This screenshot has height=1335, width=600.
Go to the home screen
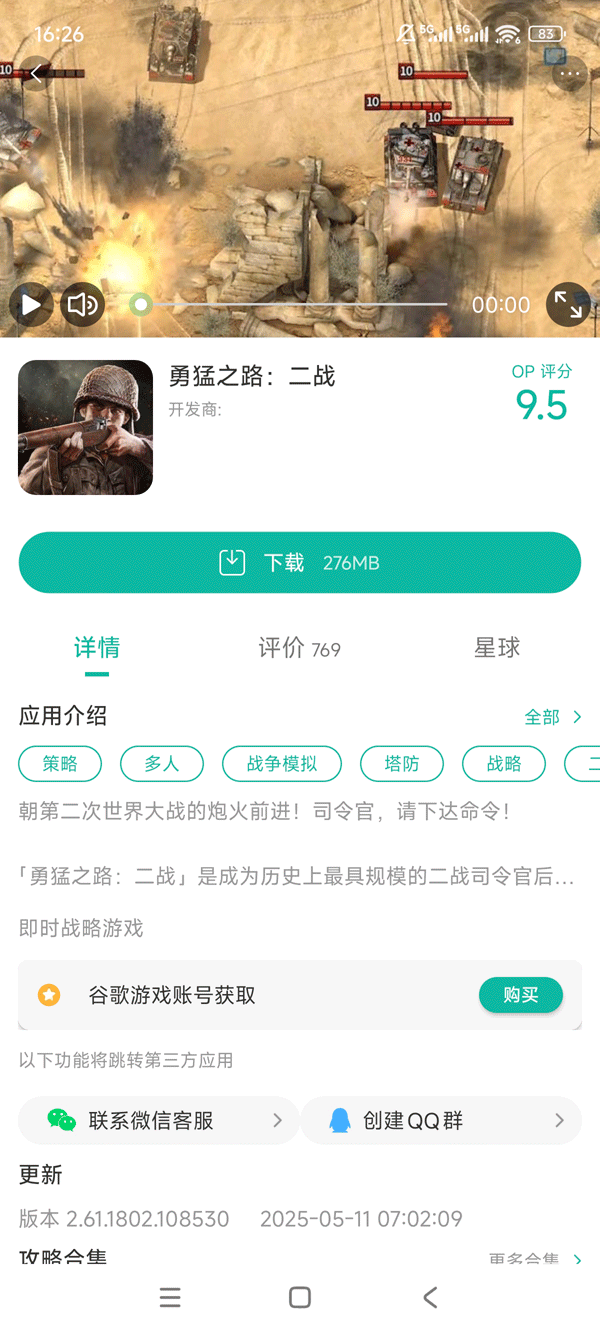(x=299, y=1298)
